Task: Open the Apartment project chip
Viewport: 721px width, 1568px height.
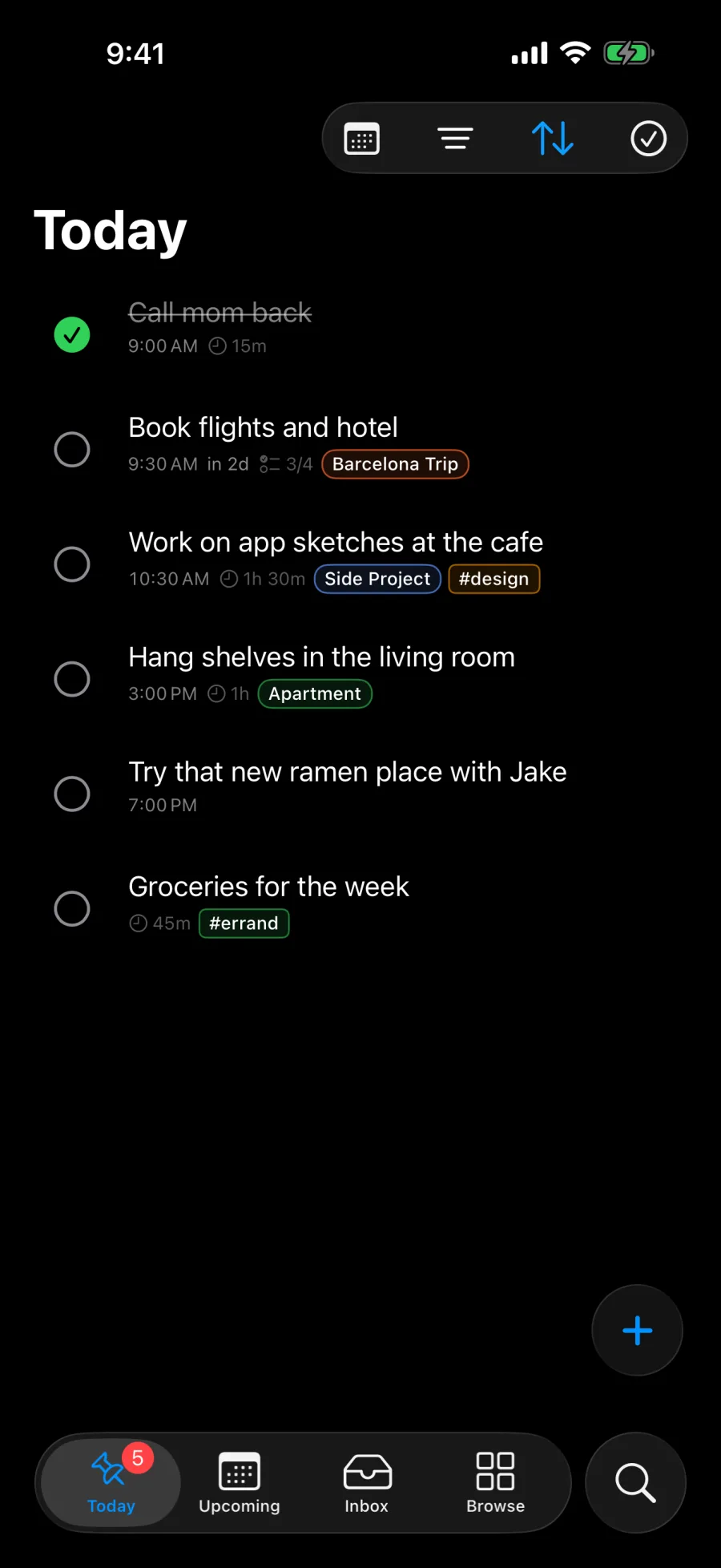Action: click(x=315, y=693)
